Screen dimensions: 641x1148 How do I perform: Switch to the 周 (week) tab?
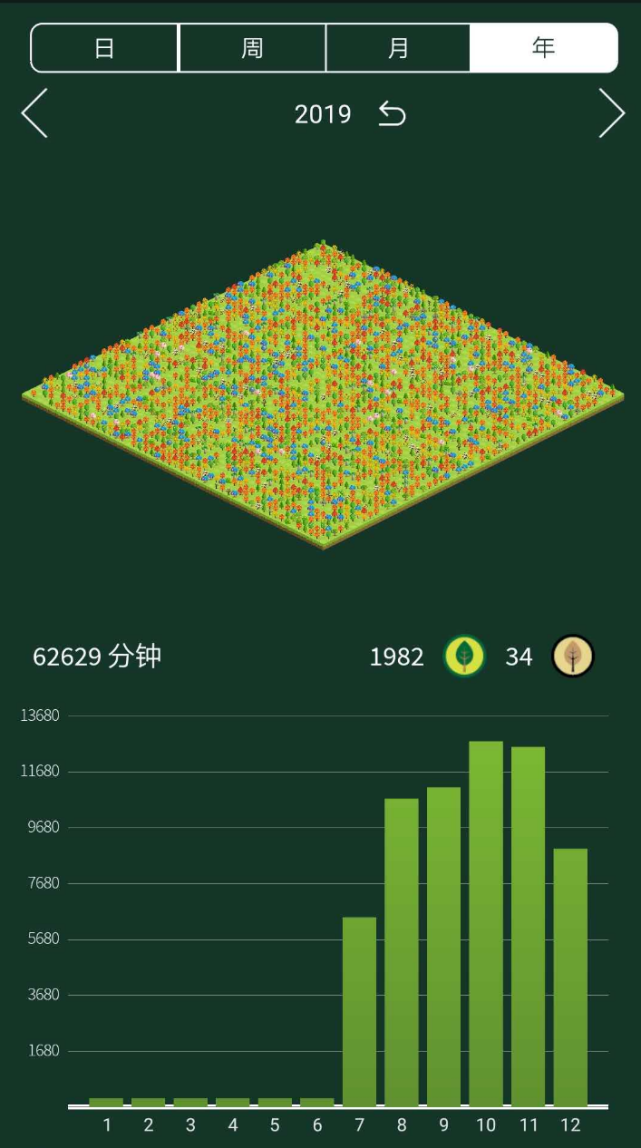click(x=252, y=48)
